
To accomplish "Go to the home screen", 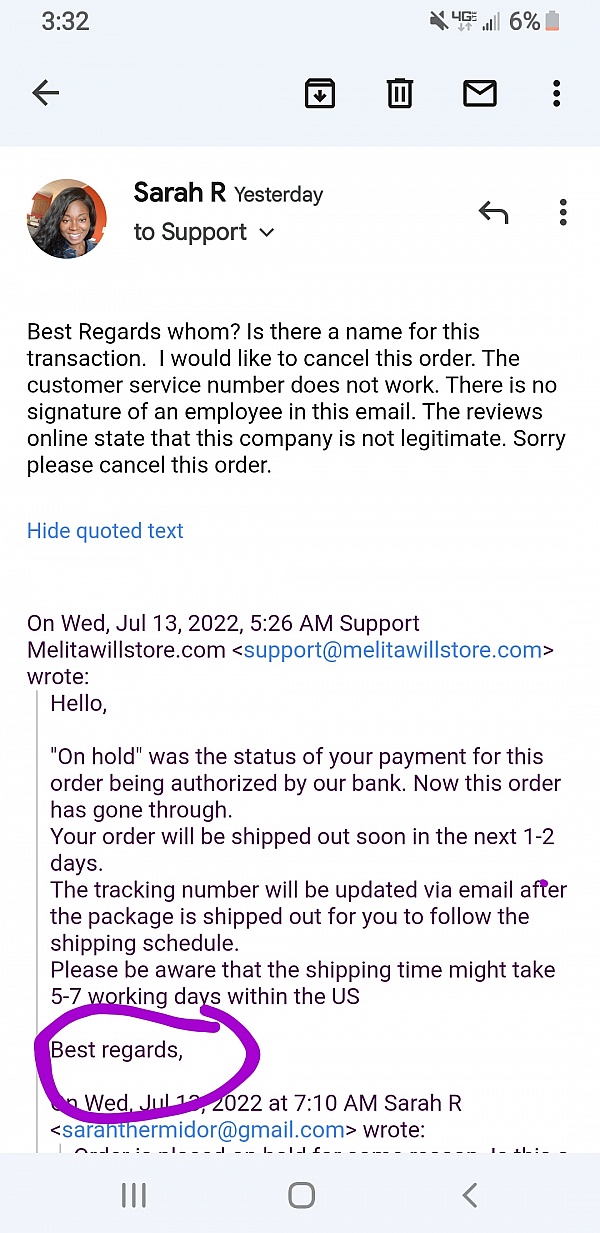I will tap(301, 1194).
